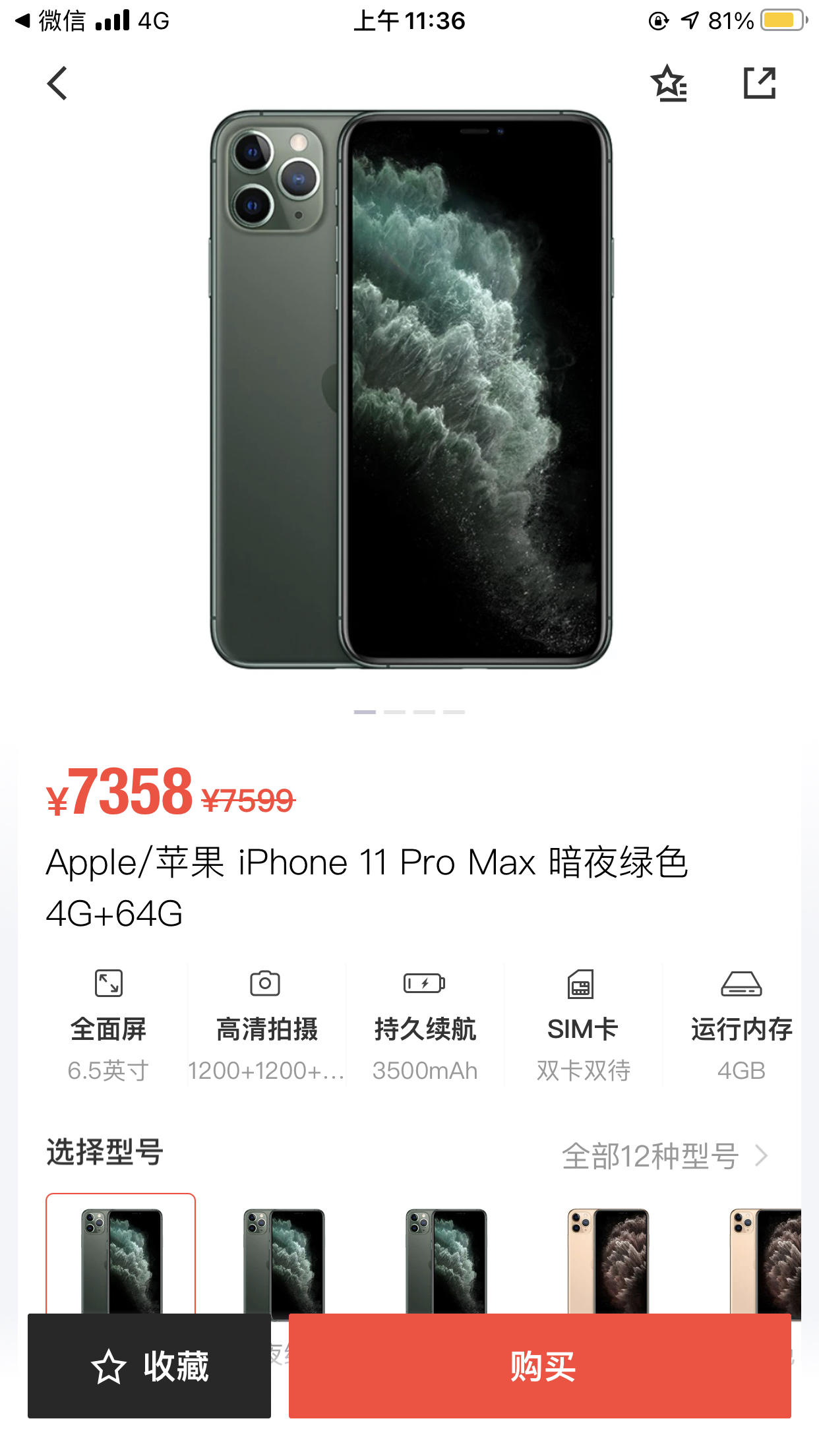The height and width of the screenshot is (1456, 819).
Task: Open the main iPhone product image
Action: 410,389
